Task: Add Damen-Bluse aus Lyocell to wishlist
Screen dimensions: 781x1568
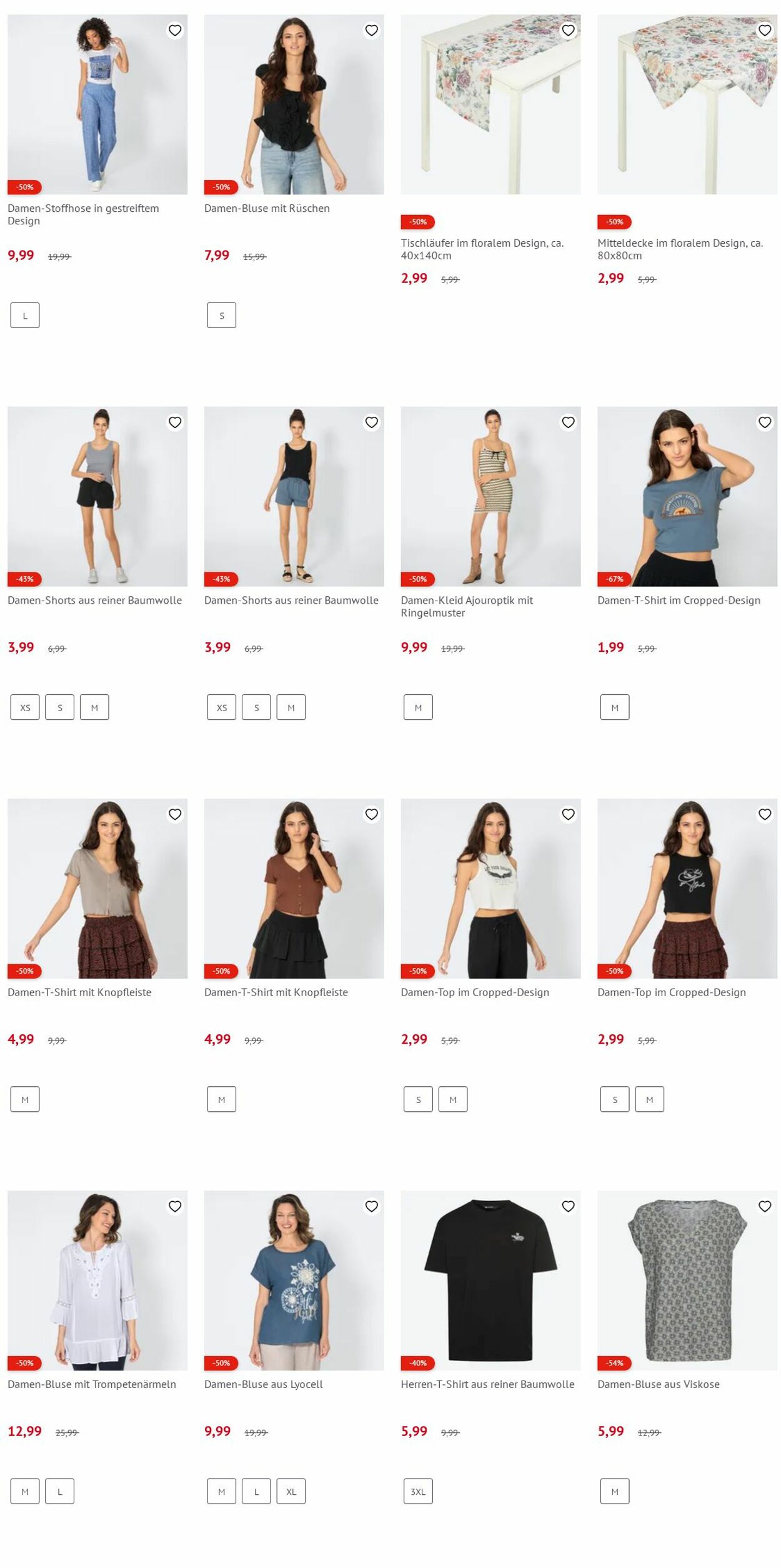Action: tap(372, 1206)
